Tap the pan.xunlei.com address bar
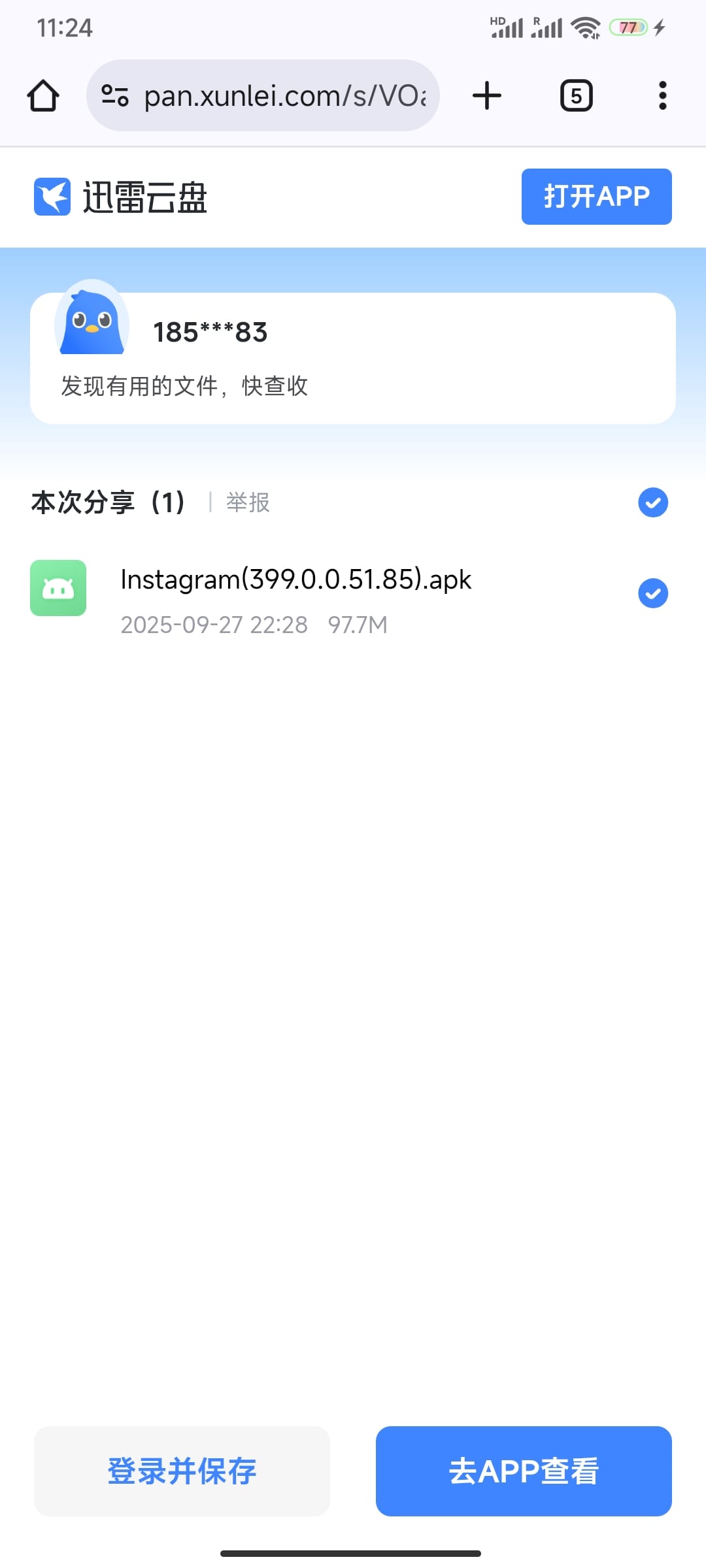The width and height of the screenshot is (706, 1568). (x=284, y=96)
